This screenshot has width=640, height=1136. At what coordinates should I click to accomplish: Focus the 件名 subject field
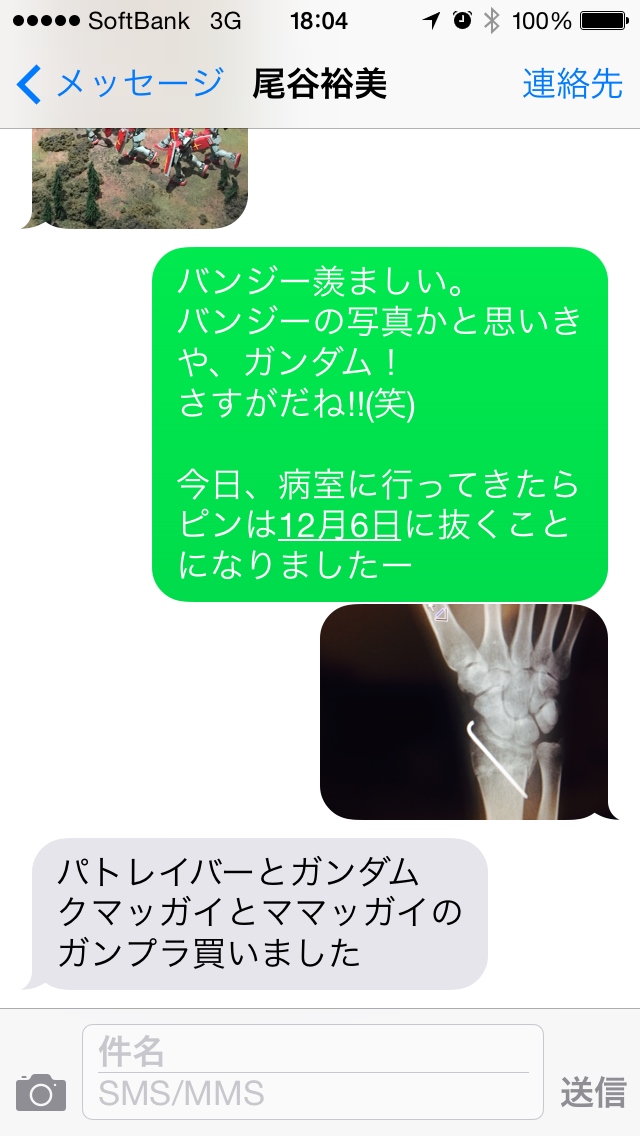click(312, 1051)
